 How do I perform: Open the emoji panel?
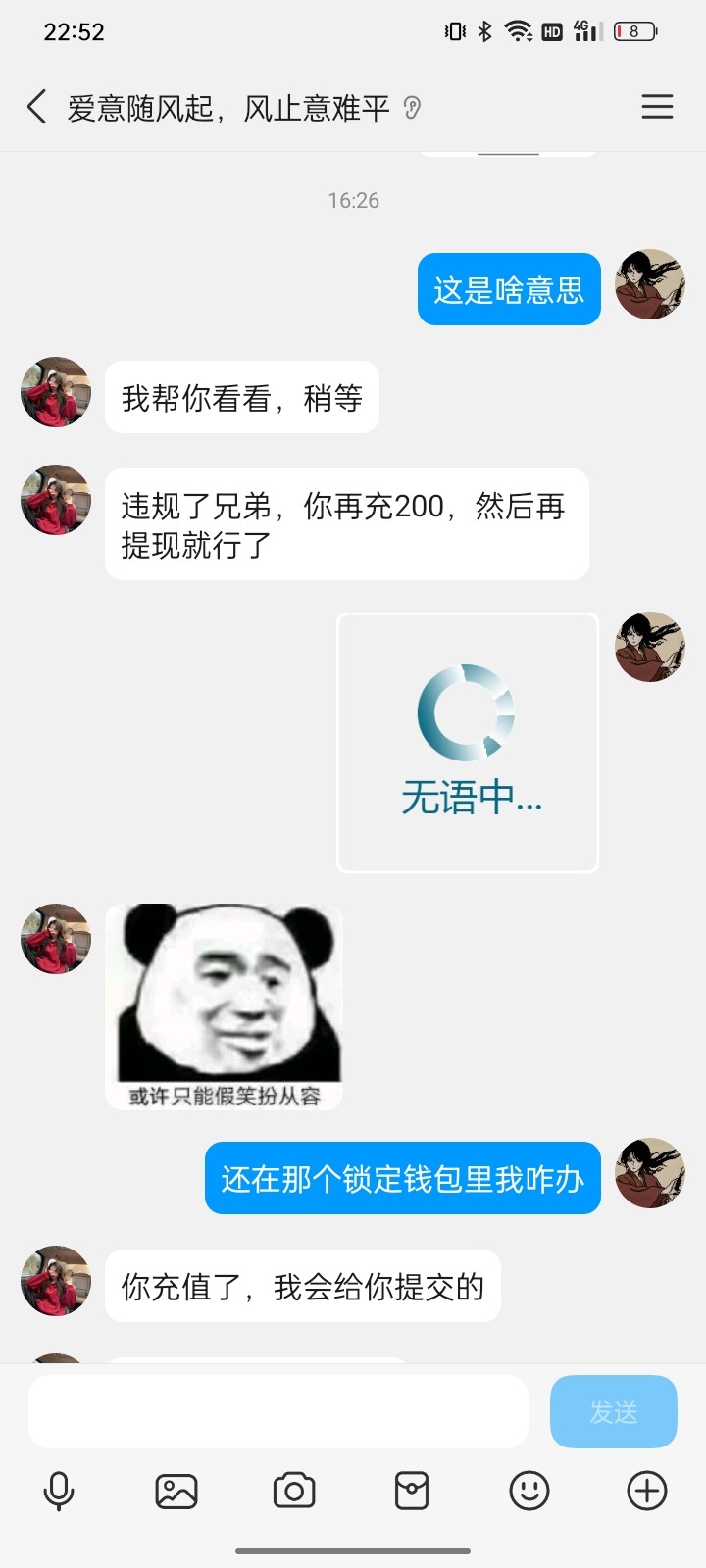pyautogui.click(x=529, y=1491)
